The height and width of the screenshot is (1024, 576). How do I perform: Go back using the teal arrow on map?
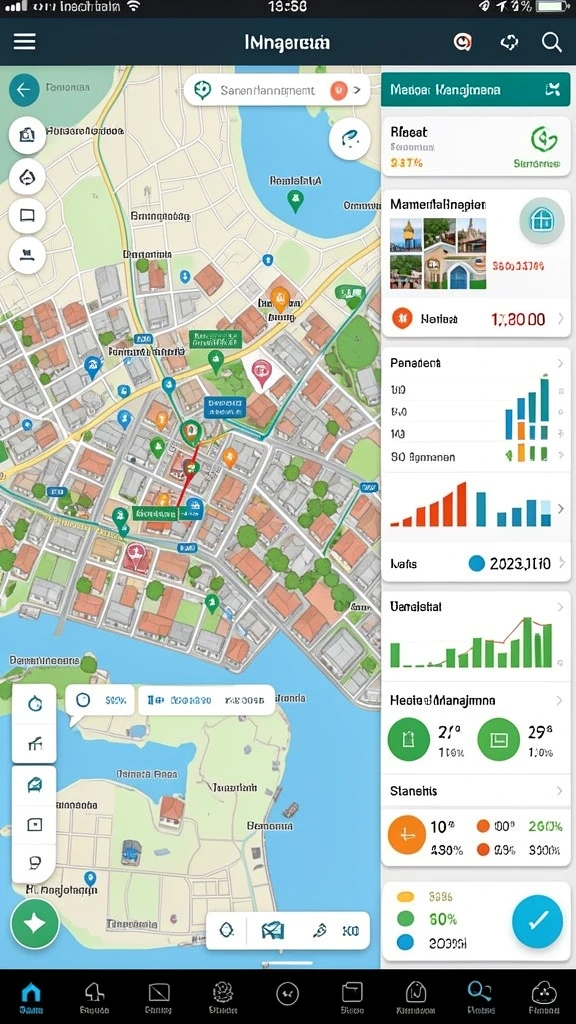(x=24, y=89)
